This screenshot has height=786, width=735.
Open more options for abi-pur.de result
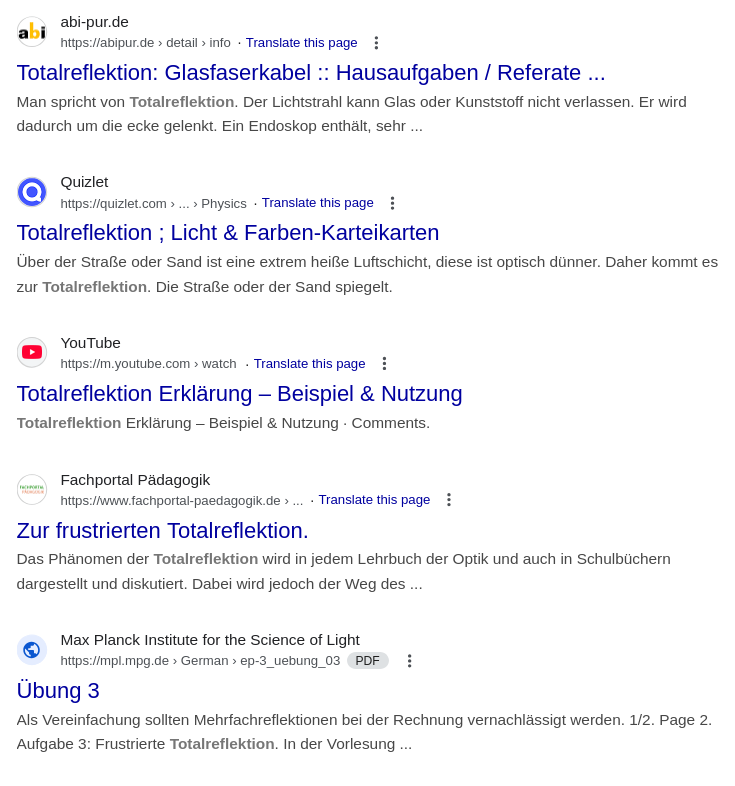(x=376, y=43)
